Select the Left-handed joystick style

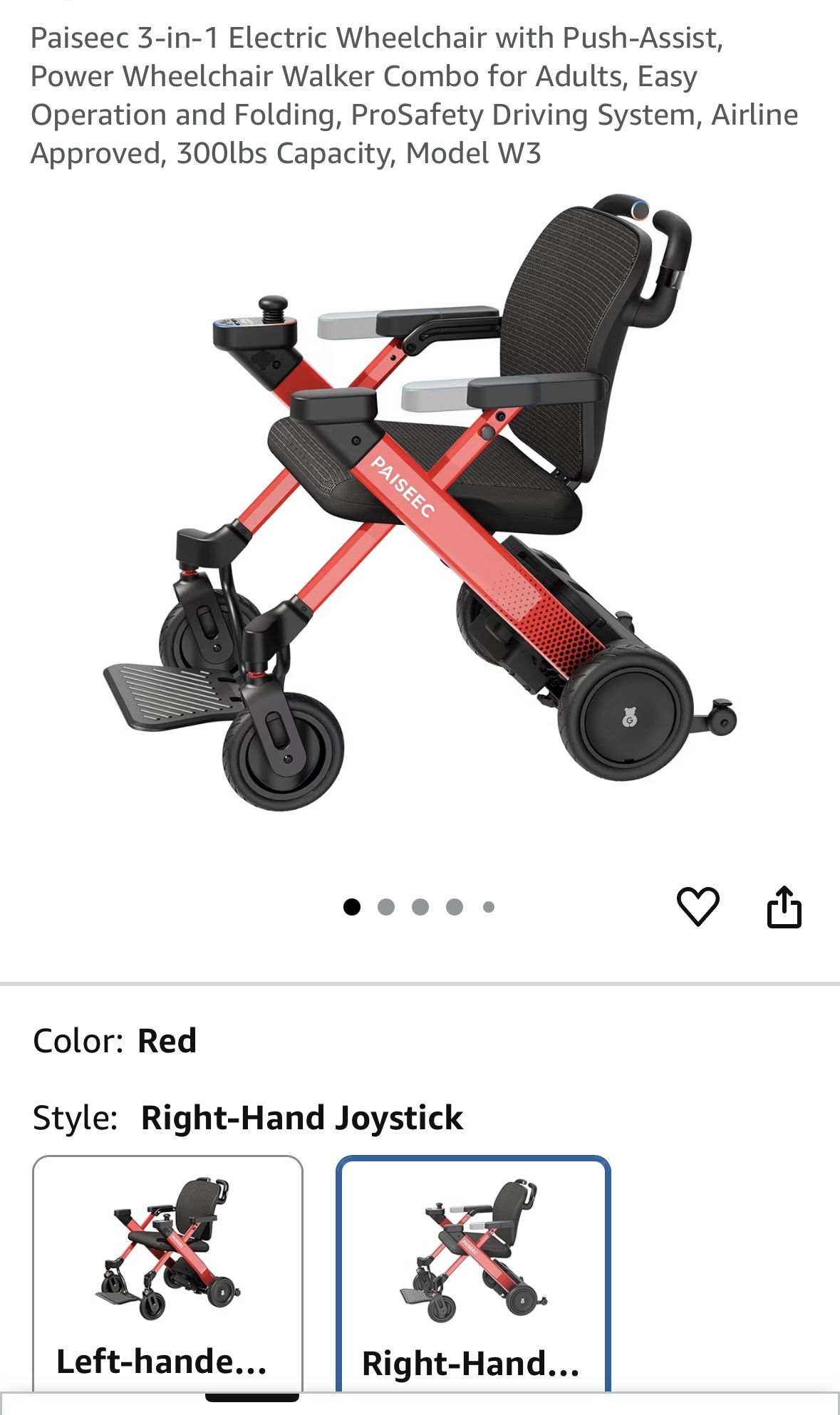click(x=167, y=1272)
